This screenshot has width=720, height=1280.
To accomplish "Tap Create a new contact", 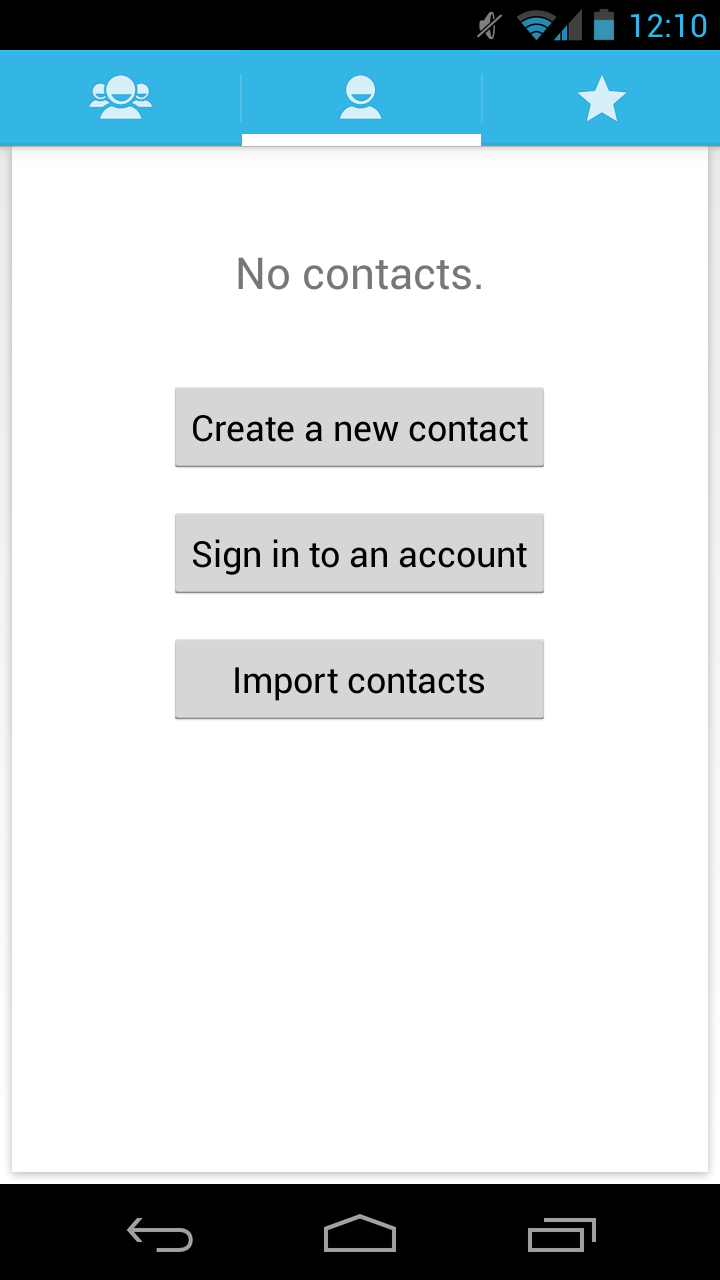I will click(359, 427).
